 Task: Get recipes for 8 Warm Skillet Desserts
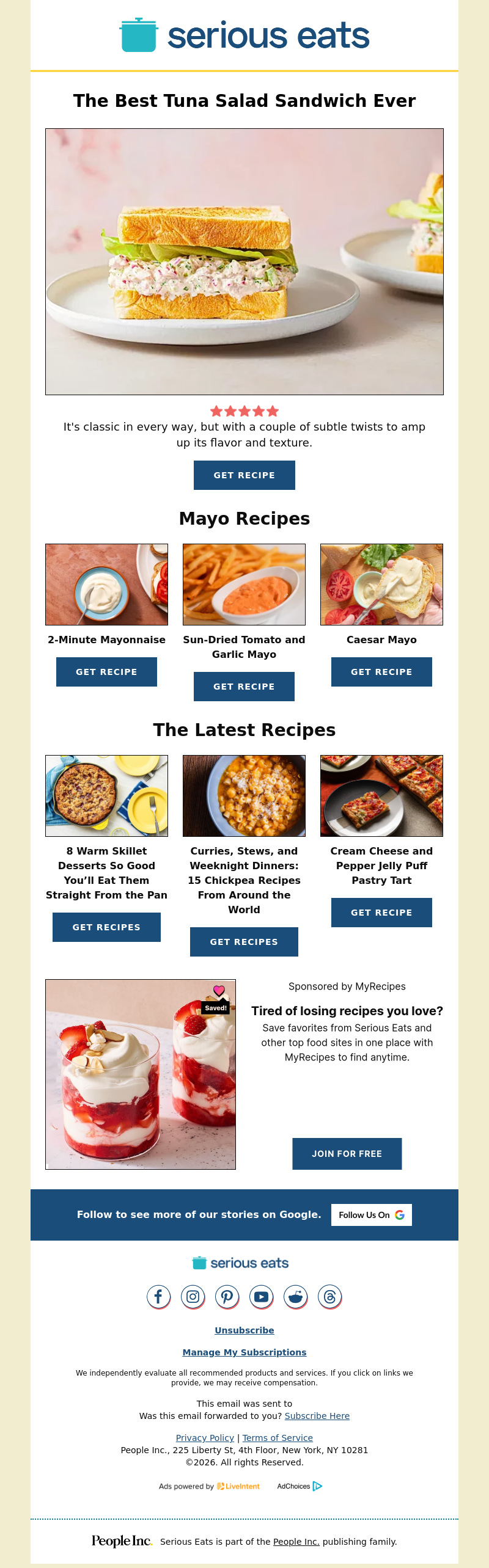(106, 927)
